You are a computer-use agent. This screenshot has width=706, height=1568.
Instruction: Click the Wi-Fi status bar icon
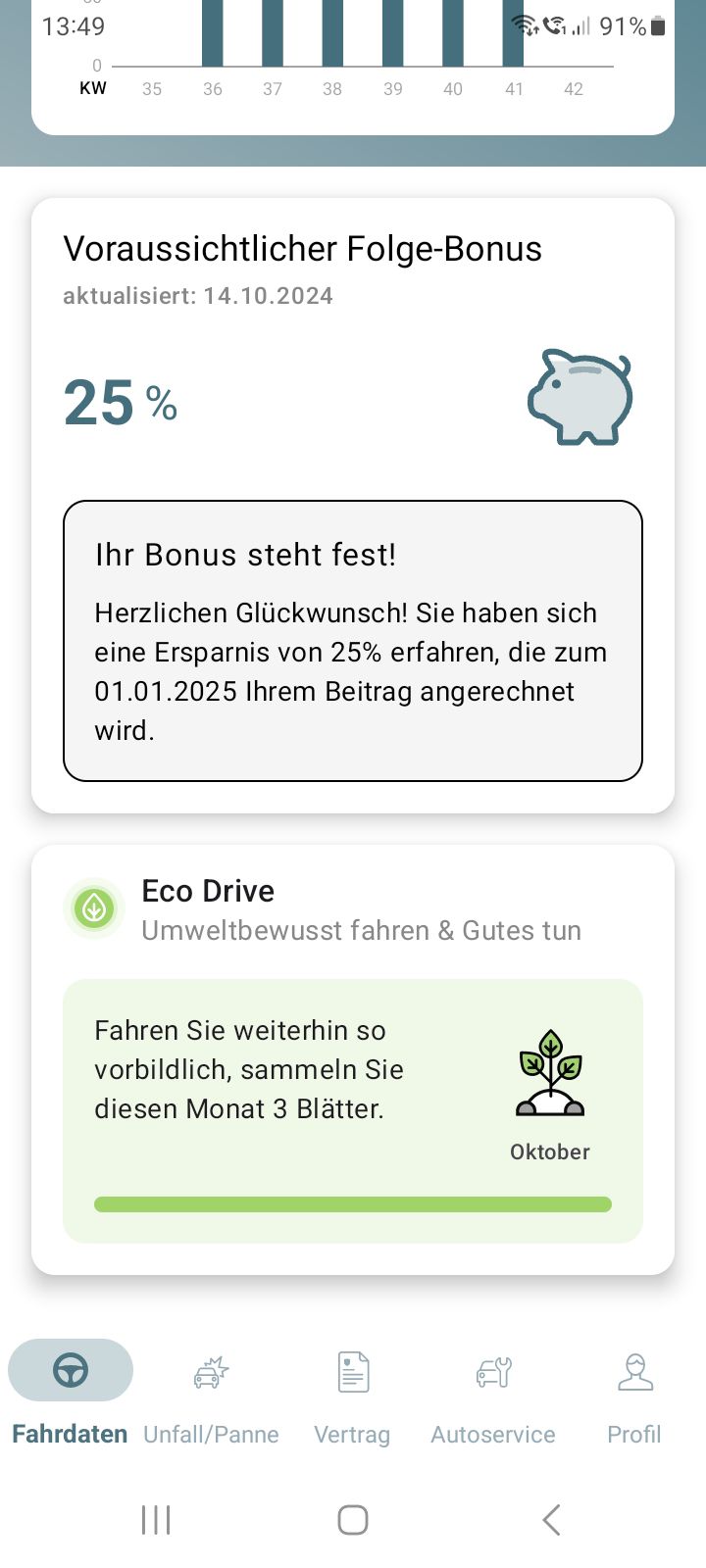(x=524, y=26)
